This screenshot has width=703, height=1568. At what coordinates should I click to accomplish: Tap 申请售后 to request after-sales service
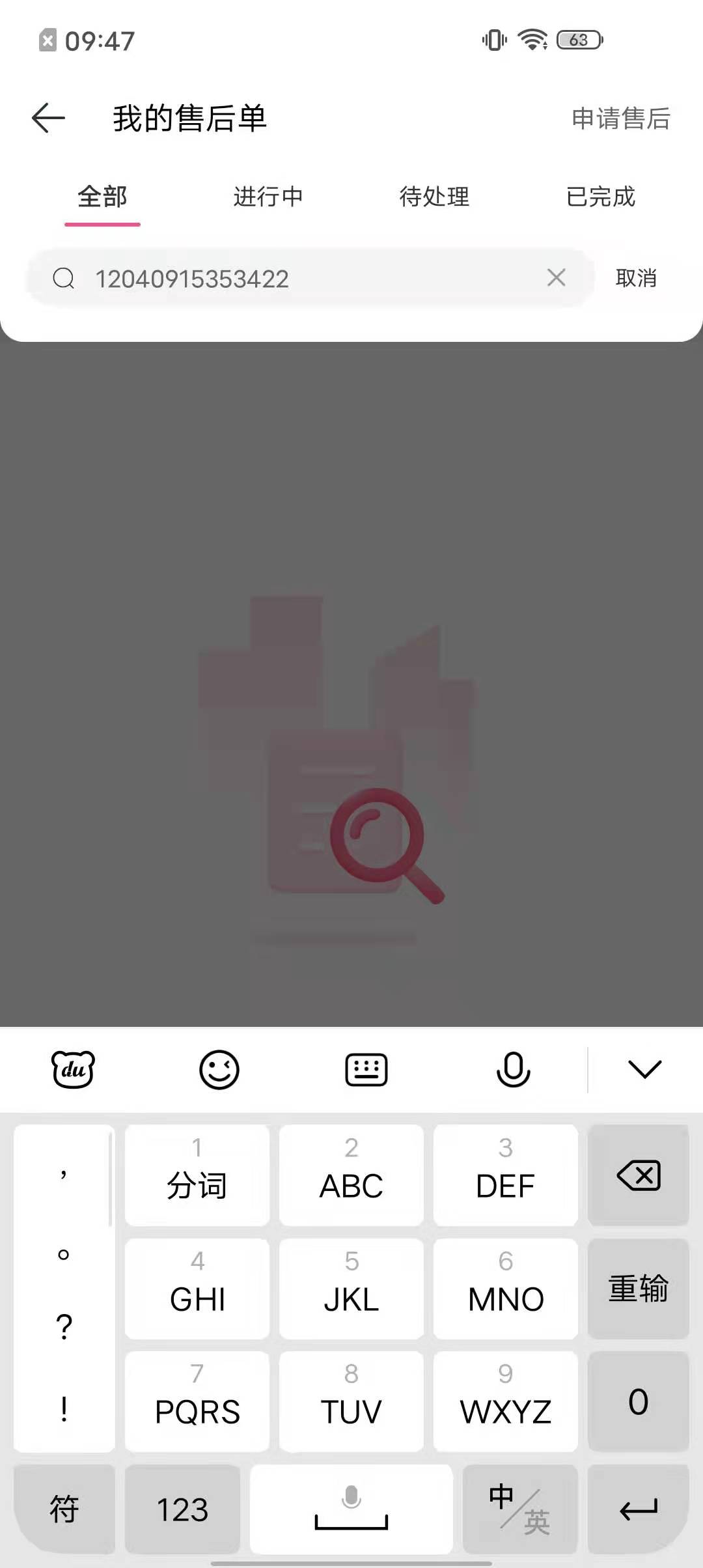(x=620, y=119)
